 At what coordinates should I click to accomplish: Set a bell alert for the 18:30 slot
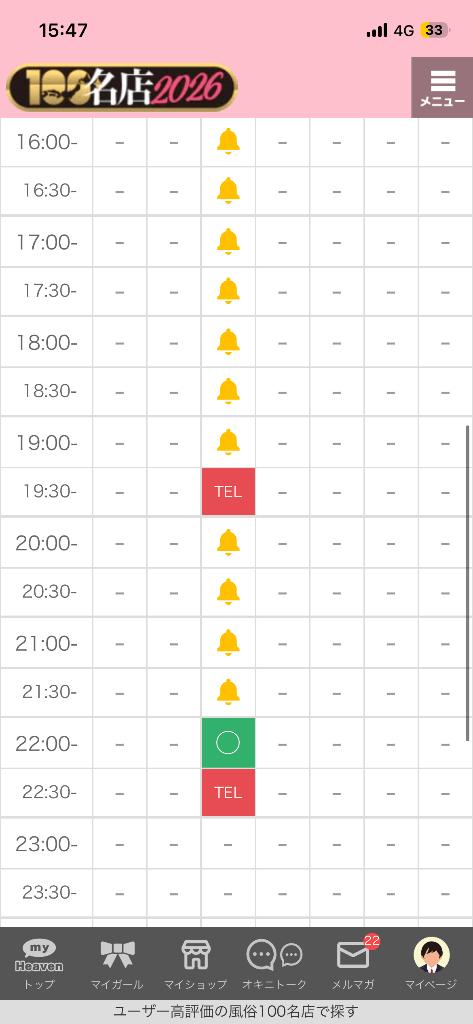tap(228, 391)
